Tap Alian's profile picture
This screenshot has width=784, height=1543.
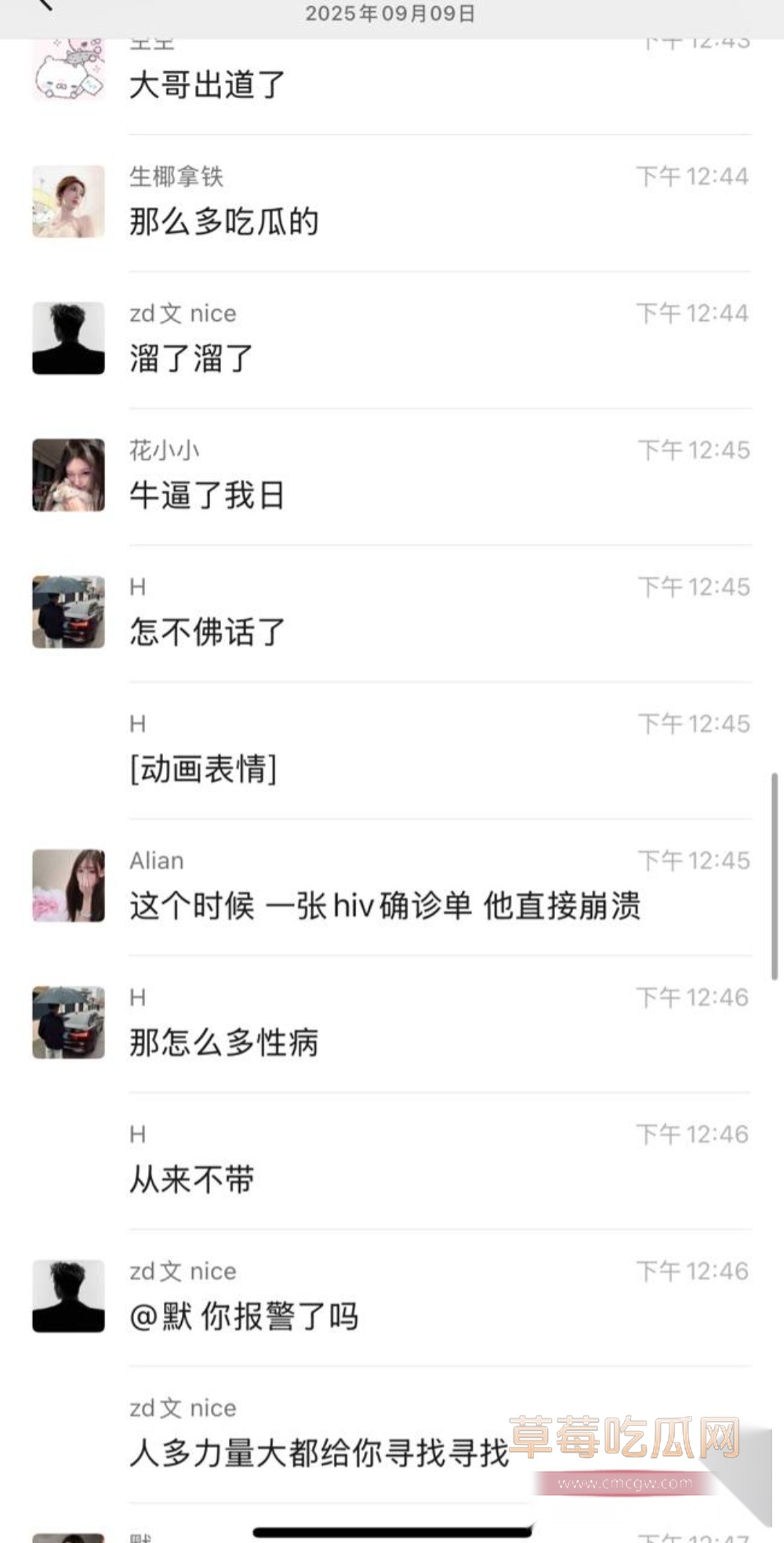click(x=68, y=886)
